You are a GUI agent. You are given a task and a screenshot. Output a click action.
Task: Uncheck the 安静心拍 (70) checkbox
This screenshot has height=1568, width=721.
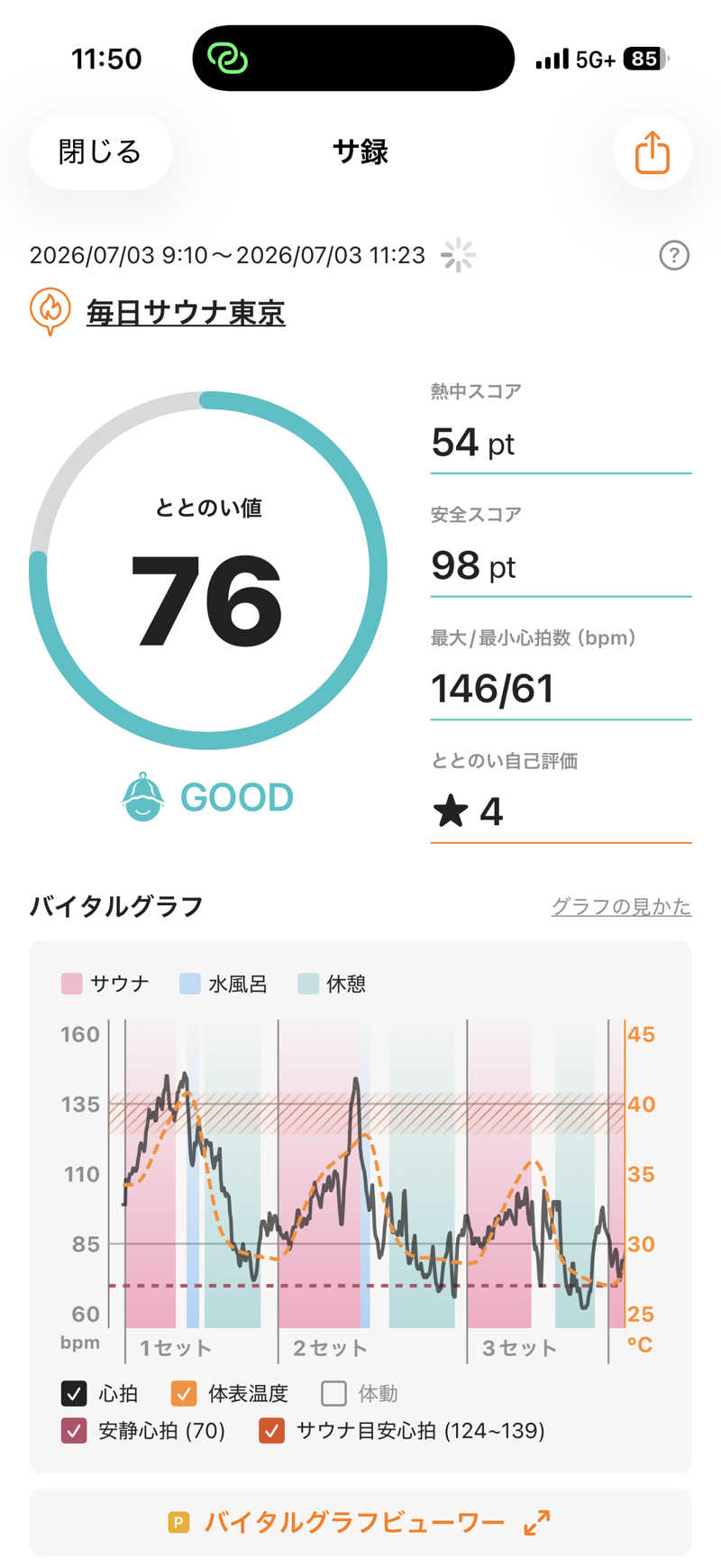74,1430
